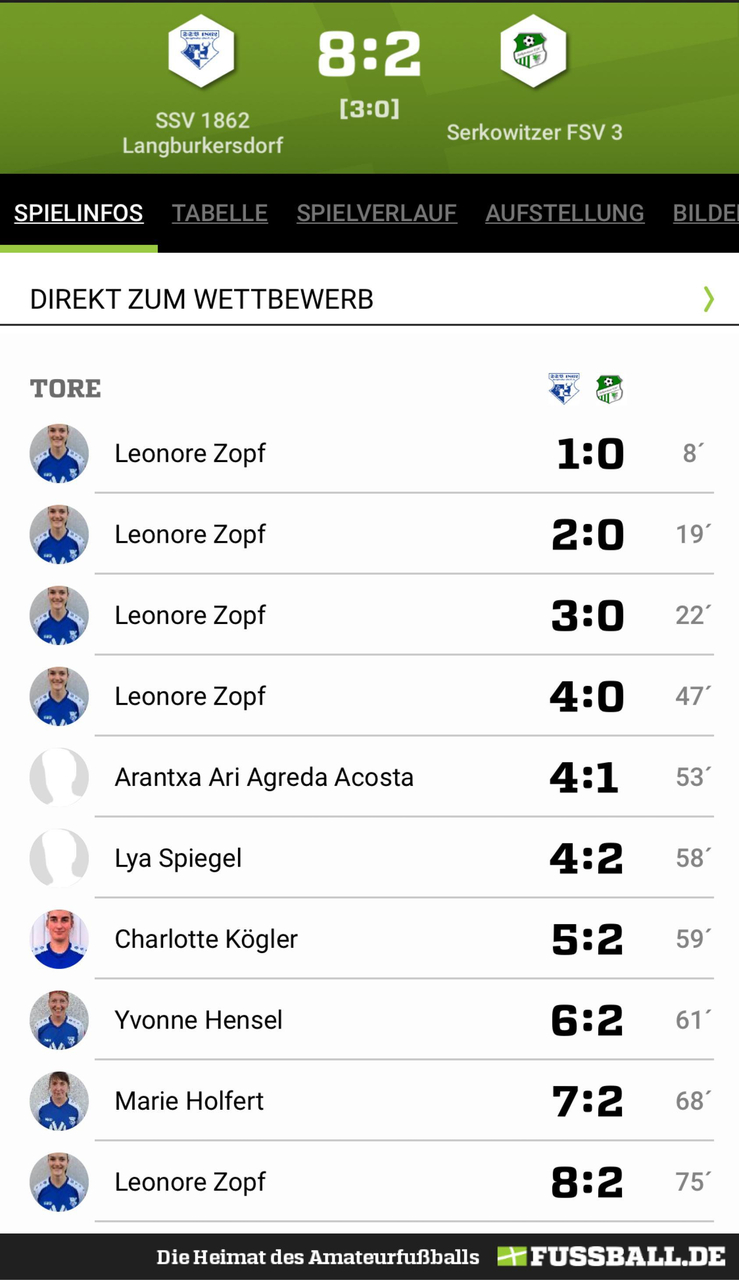
Task: View Lya Spiegel's player profile
Action: coord(178,858)
